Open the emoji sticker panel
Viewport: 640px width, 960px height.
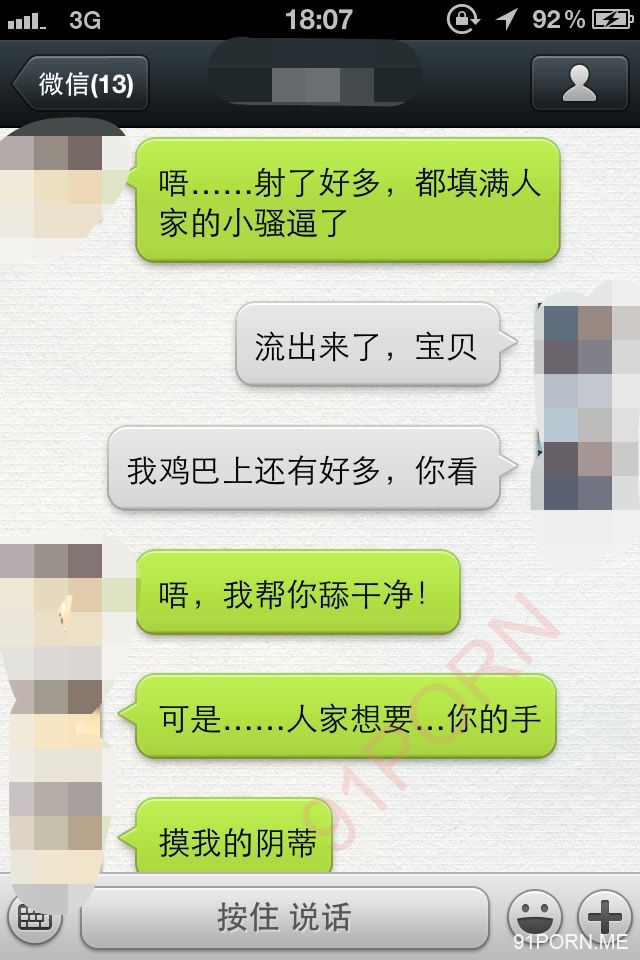click(x=534, y=917)
